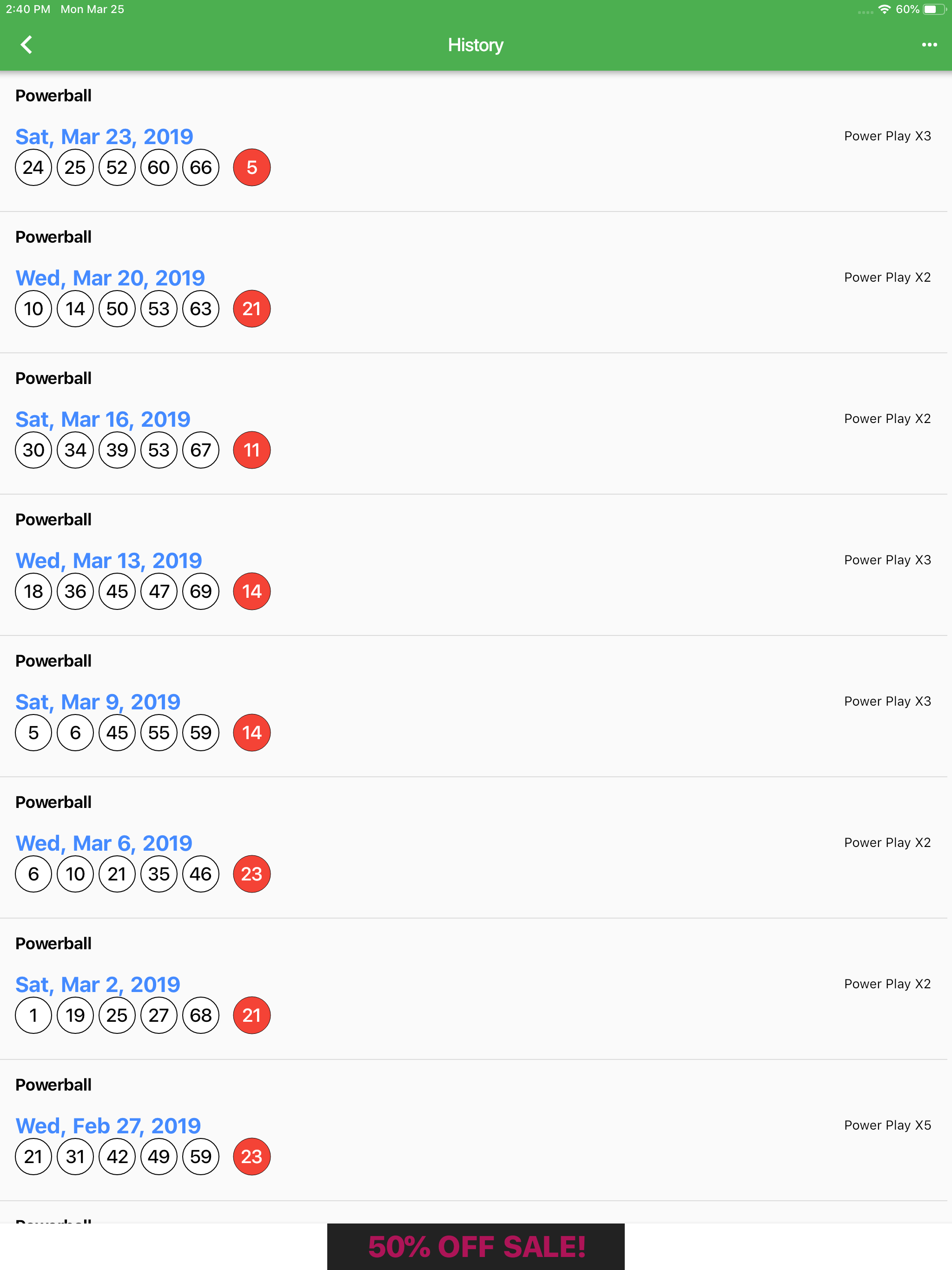Screen dimensions: 952x1270
Task: Open the Wed, Feb 27, 2019 draw
Action: 108,1126
